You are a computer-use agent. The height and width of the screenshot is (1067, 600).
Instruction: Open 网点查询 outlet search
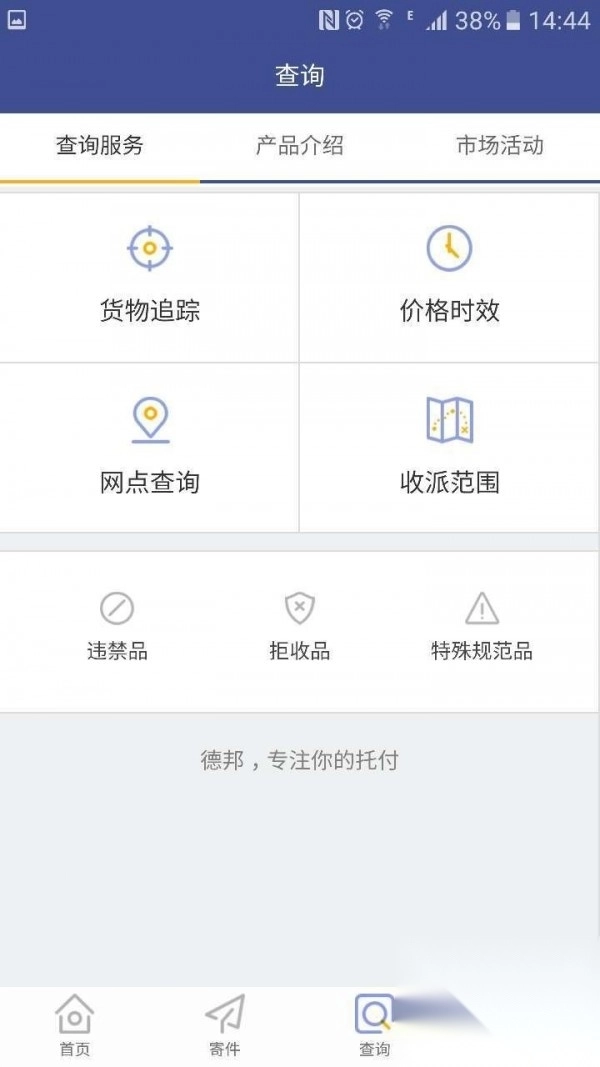tap(149, 447)
